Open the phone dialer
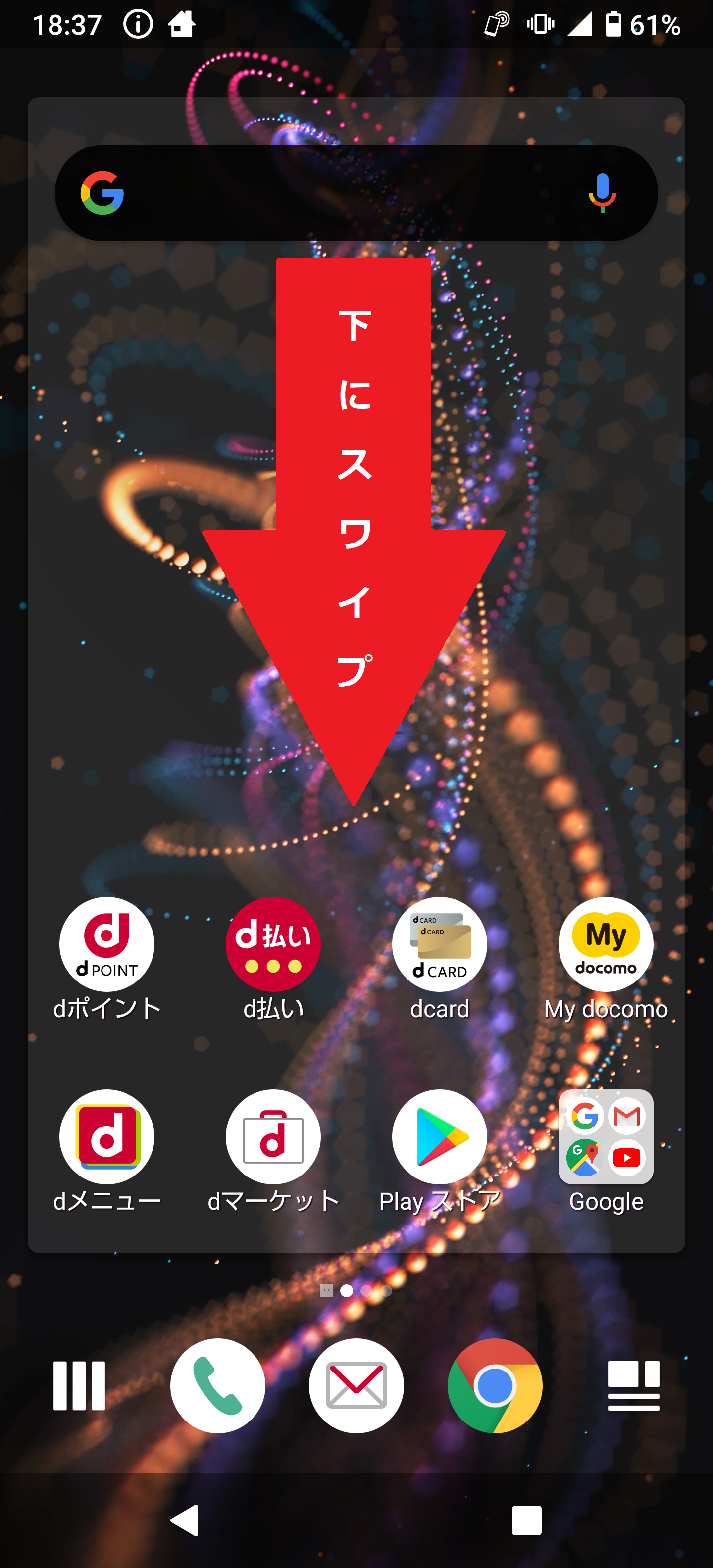The image size is (713, 1568). point(217,1386)
